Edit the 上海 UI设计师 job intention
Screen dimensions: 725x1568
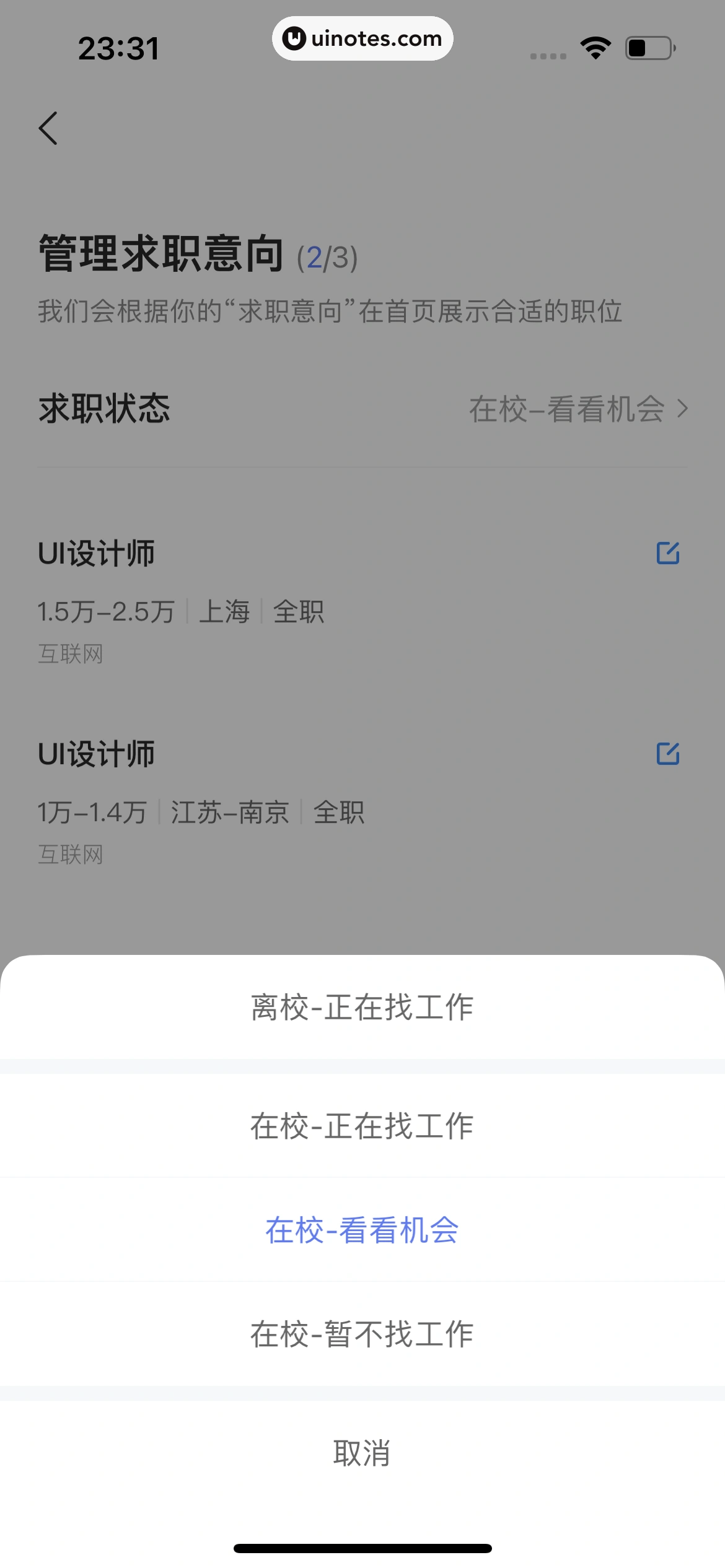(x=667, y=553)
